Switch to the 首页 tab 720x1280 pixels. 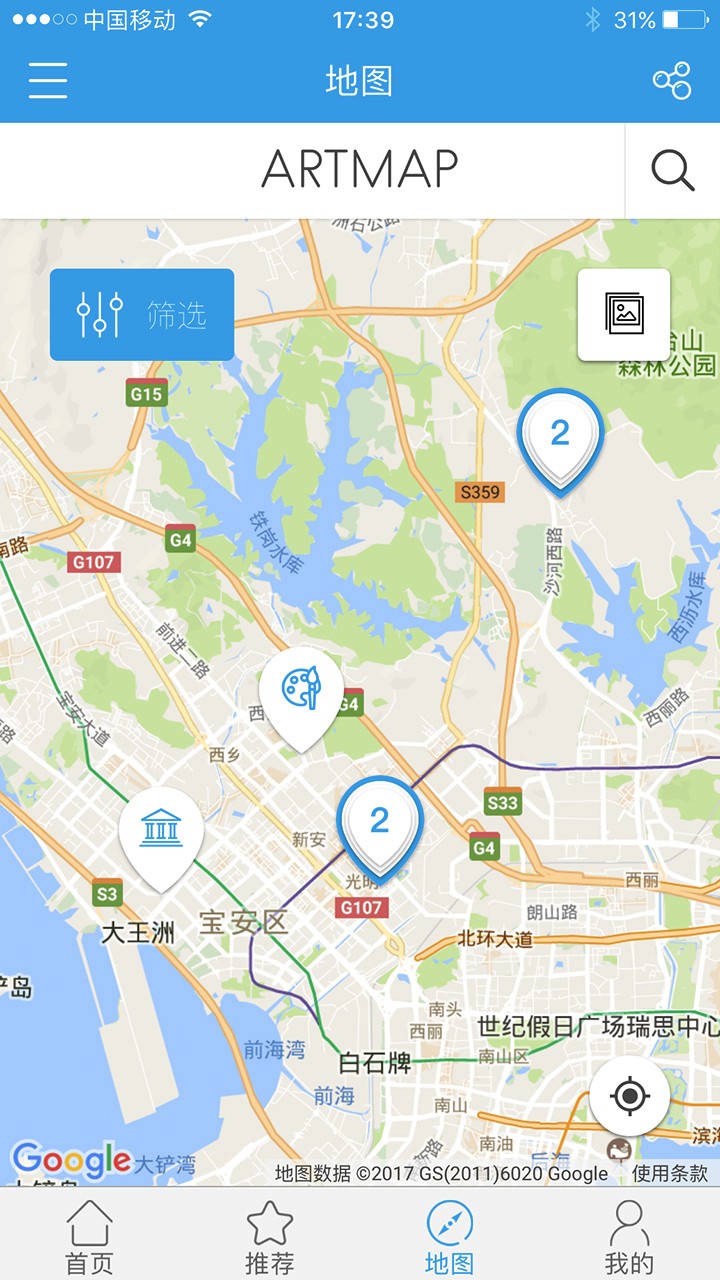click(x=90, y=1238)
